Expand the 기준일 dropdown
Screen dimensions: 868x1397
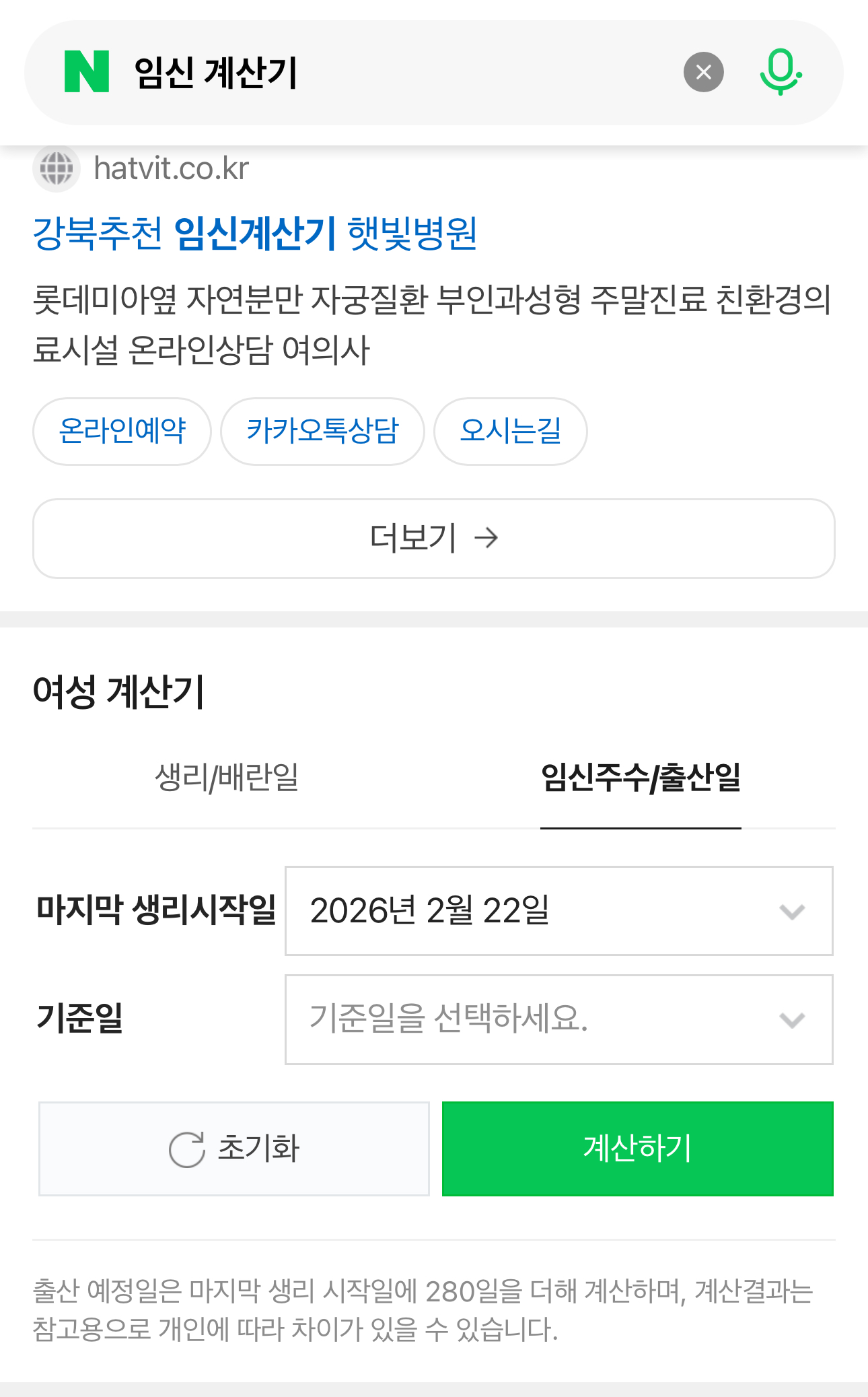tap(558, 1019)
